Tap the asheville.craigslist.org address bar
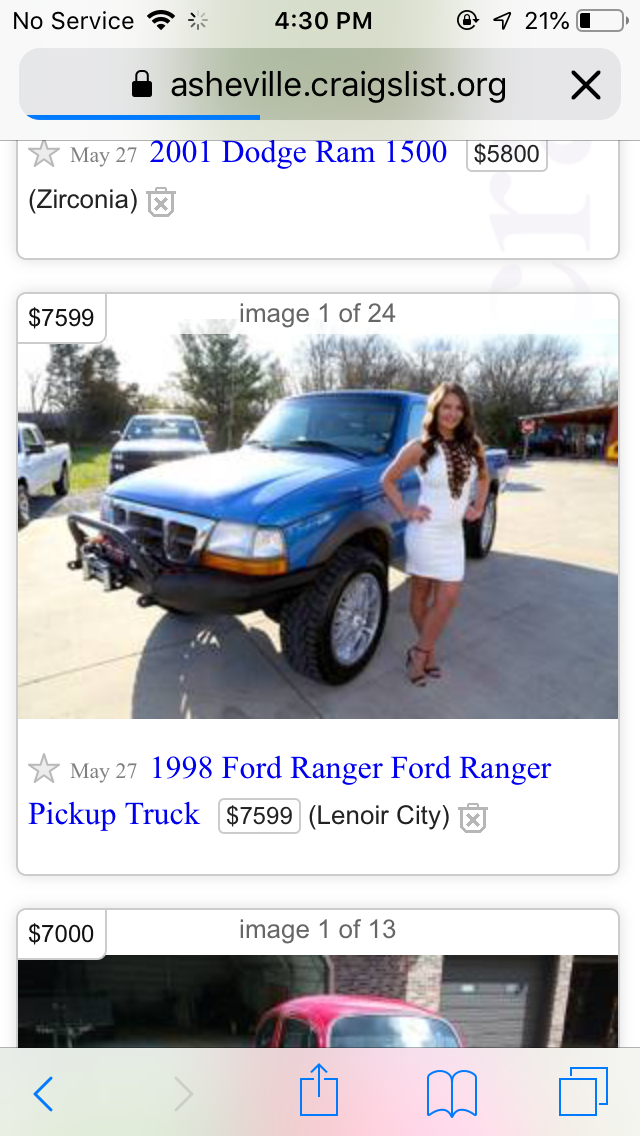This screenshot has height=1136, width=640. pyautogui.click(x=320, y=86)
